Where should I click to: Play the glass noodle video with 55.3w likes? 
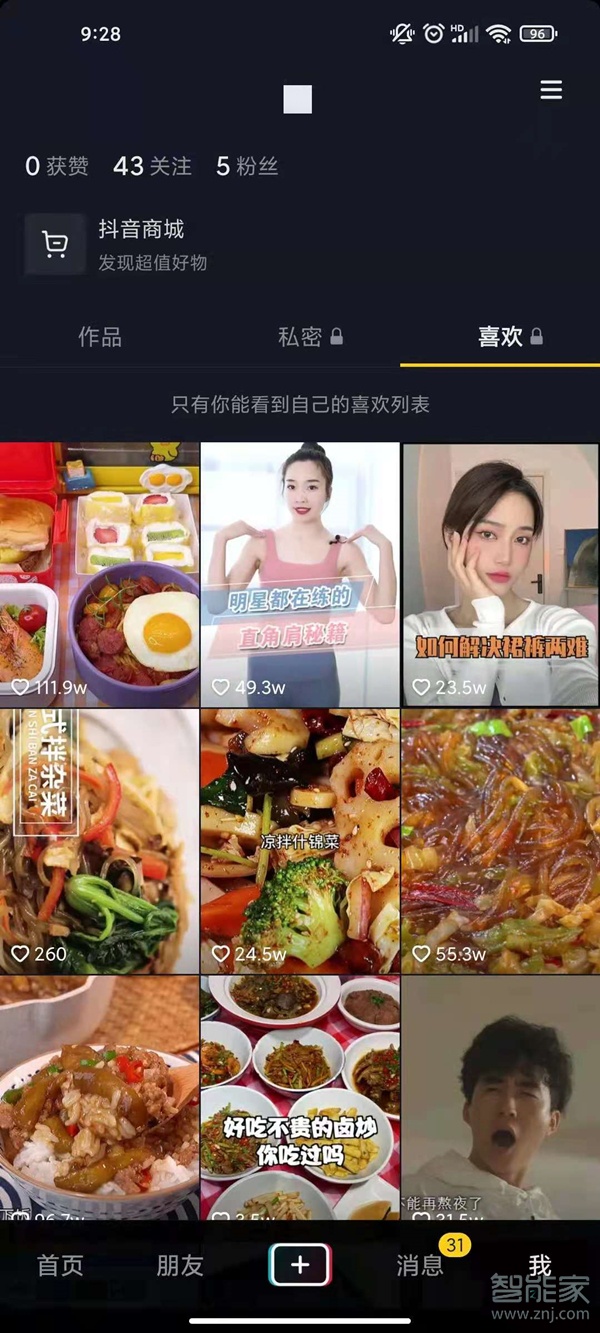click(x=501, y=840)
